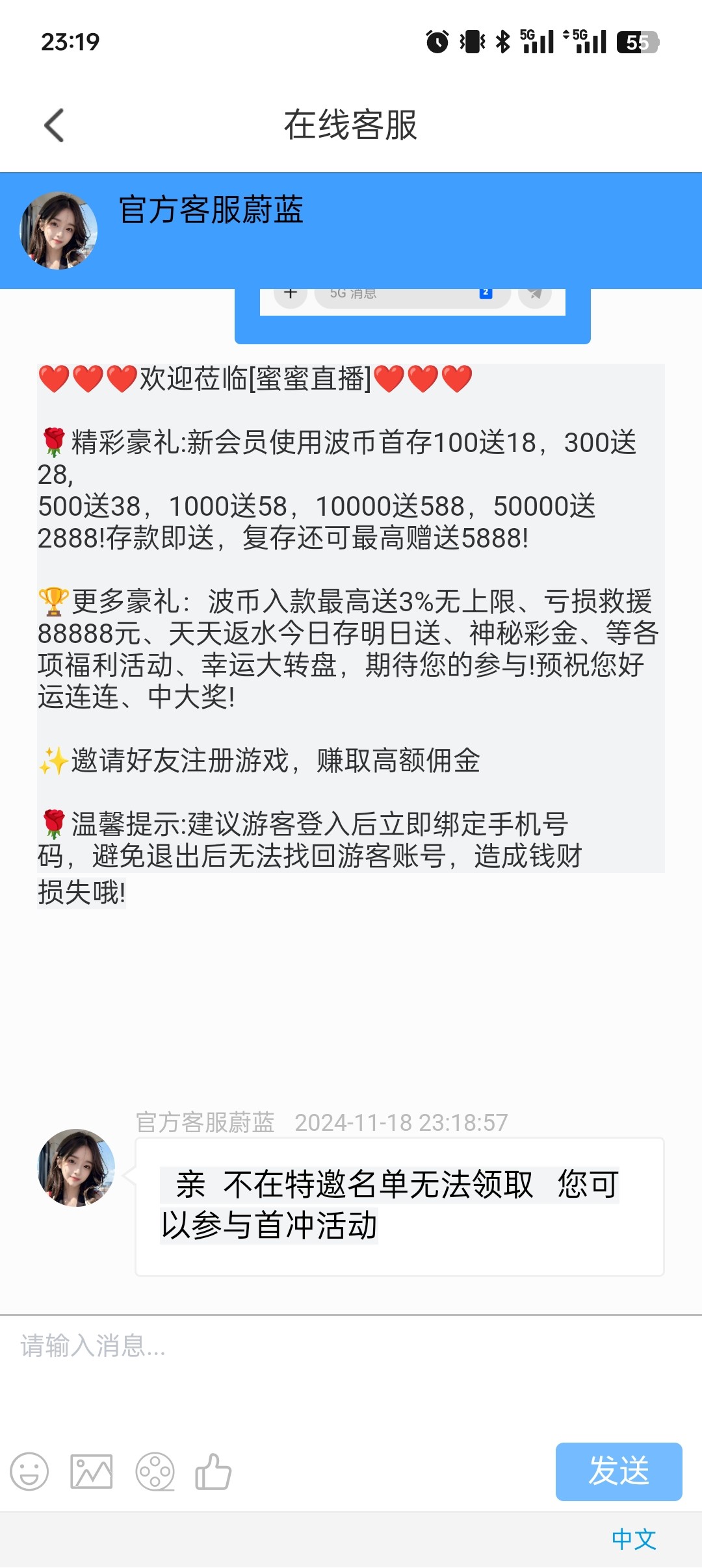Tap the thumbs-up rating icon
The height and width of the screenshot is (1568, 702).
[x=213, y=1471]
